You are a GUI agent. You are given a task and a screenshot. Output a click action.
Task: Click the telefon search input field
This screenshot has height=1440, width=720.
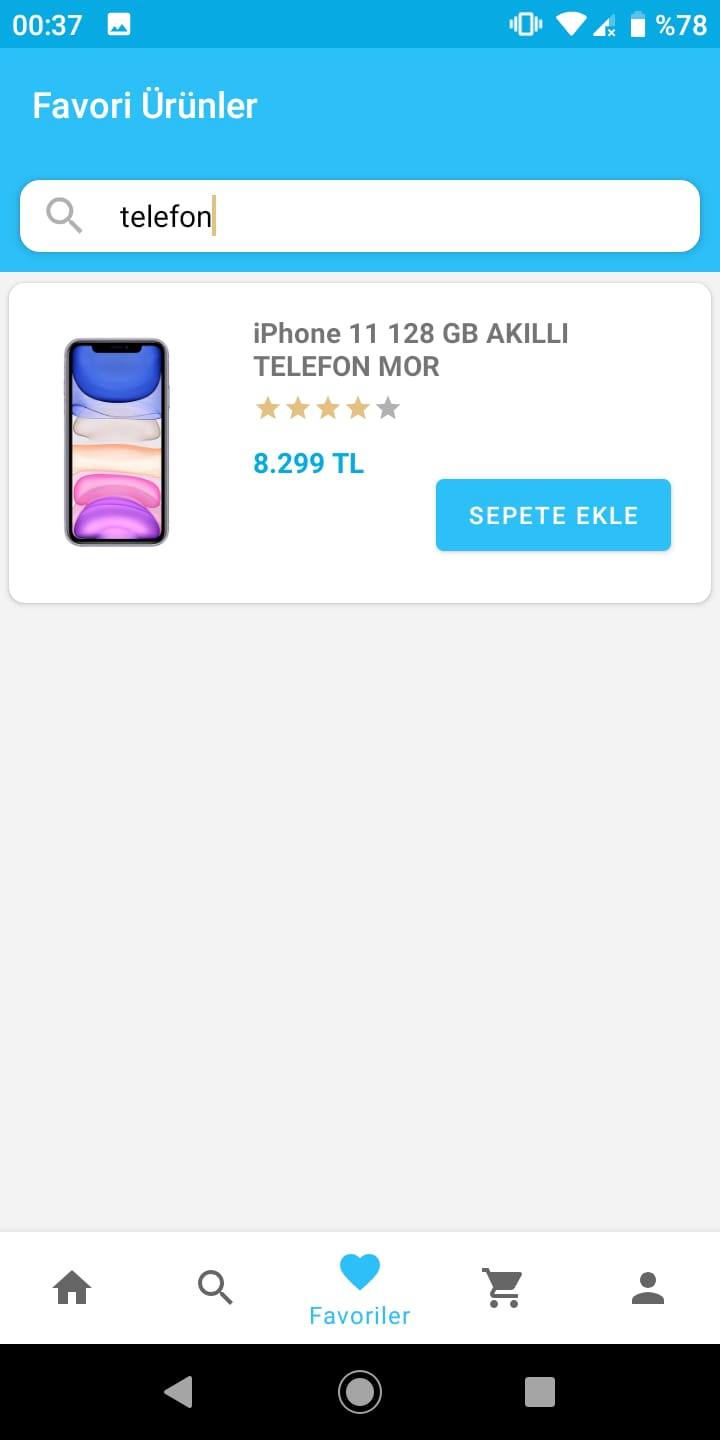coord(300,215)
